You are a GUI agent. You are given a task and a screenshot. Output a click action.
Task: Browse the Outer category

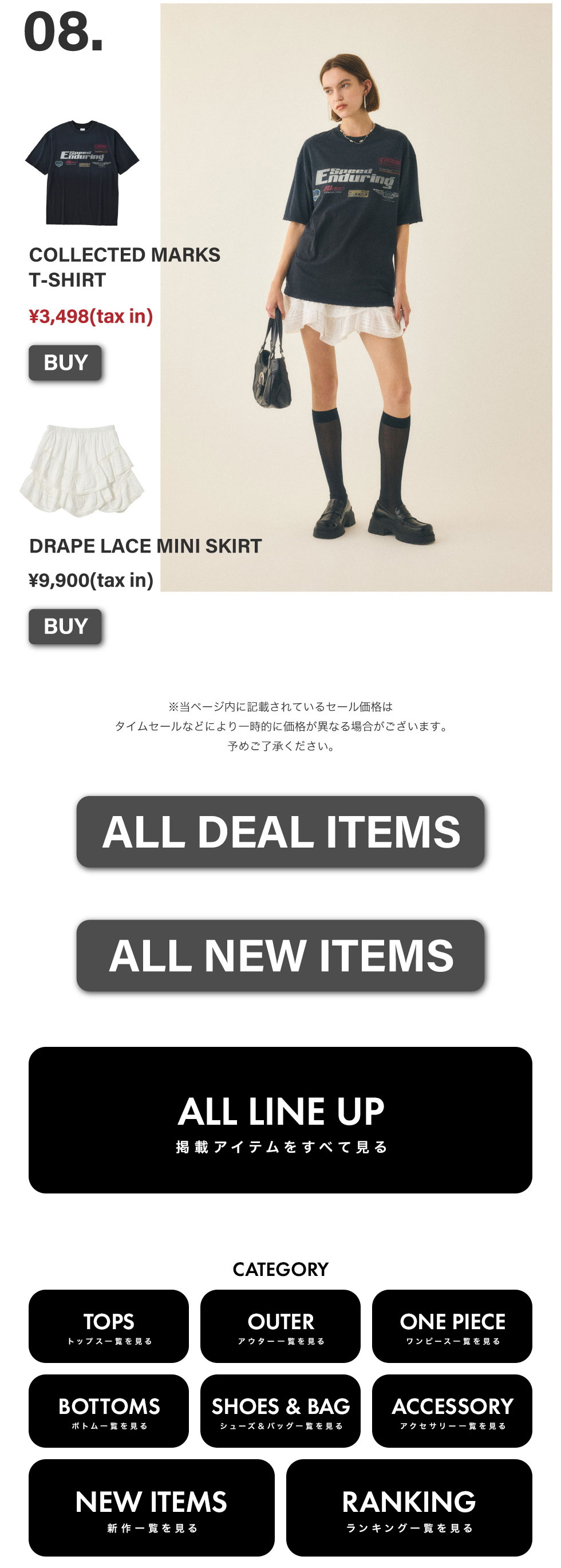click(x=280, y=1326)
